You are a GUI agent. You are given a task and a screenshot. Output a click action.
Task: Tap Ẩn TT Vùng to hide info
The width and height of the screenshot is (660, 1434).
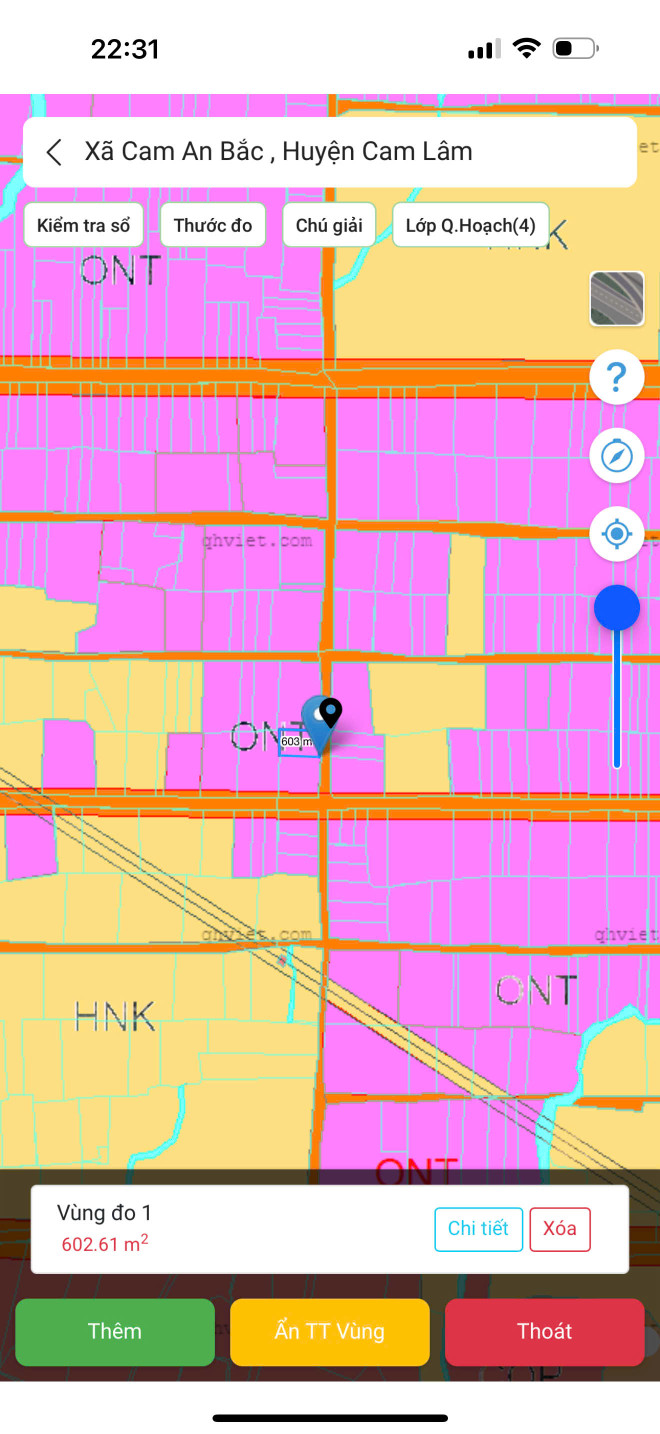point(330,1331)
